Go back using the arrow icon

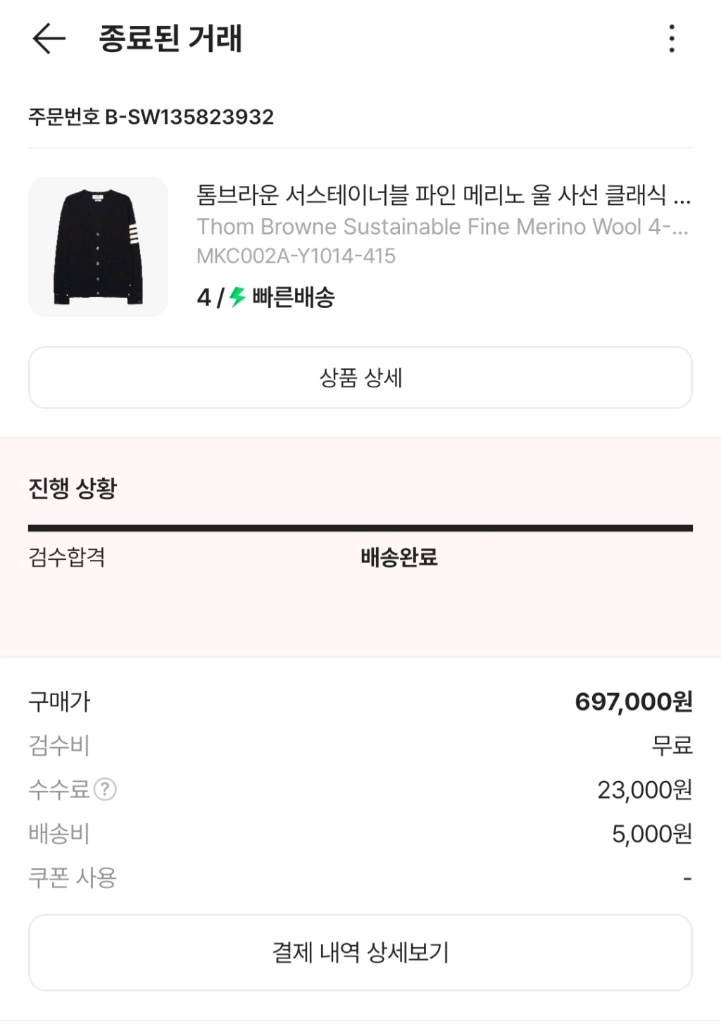point(49,39)
